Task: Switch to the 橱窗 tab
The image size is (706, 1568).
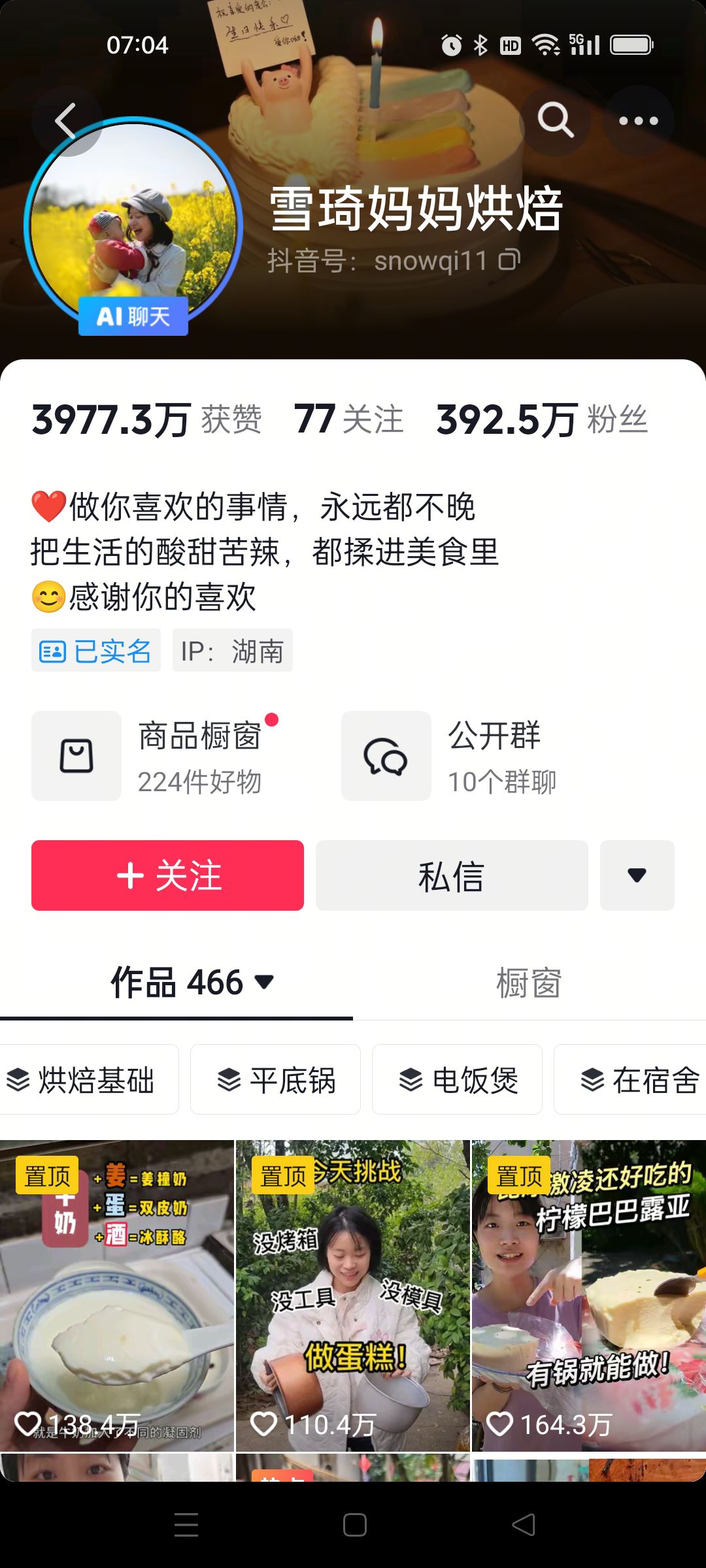Action: pos(529,982)
